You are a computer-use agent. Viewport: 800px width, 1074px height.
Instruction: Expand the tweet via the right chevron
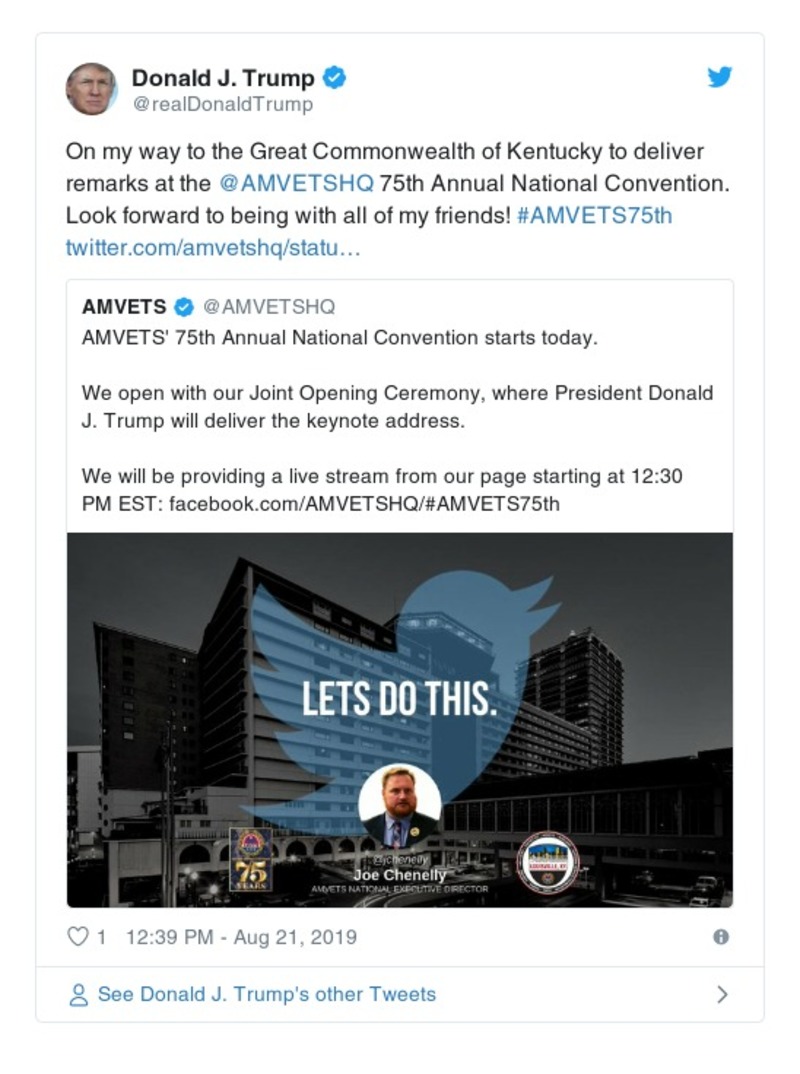[x=724, y=994]
